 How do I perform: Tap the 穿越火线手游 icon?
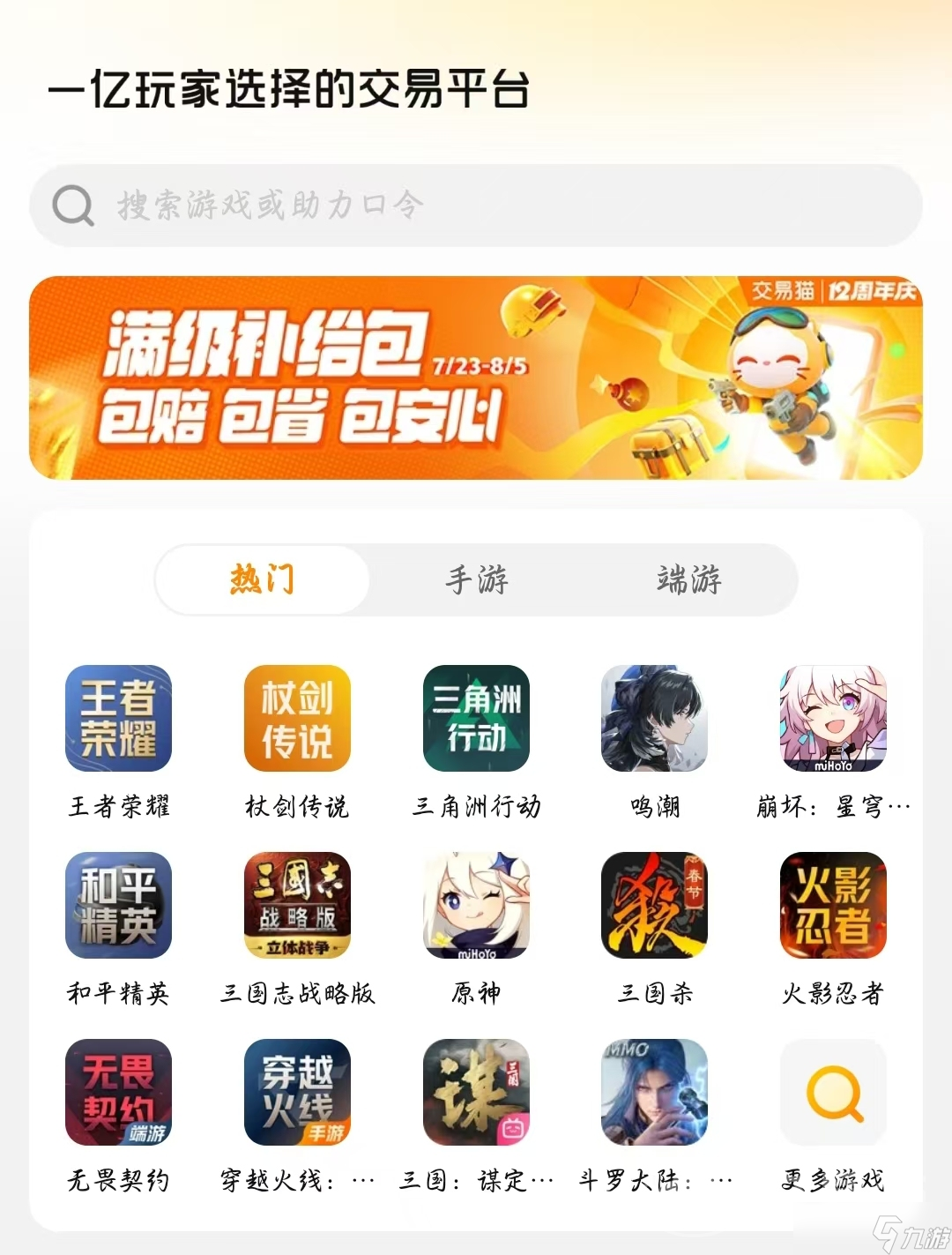tap(297, 1094)
